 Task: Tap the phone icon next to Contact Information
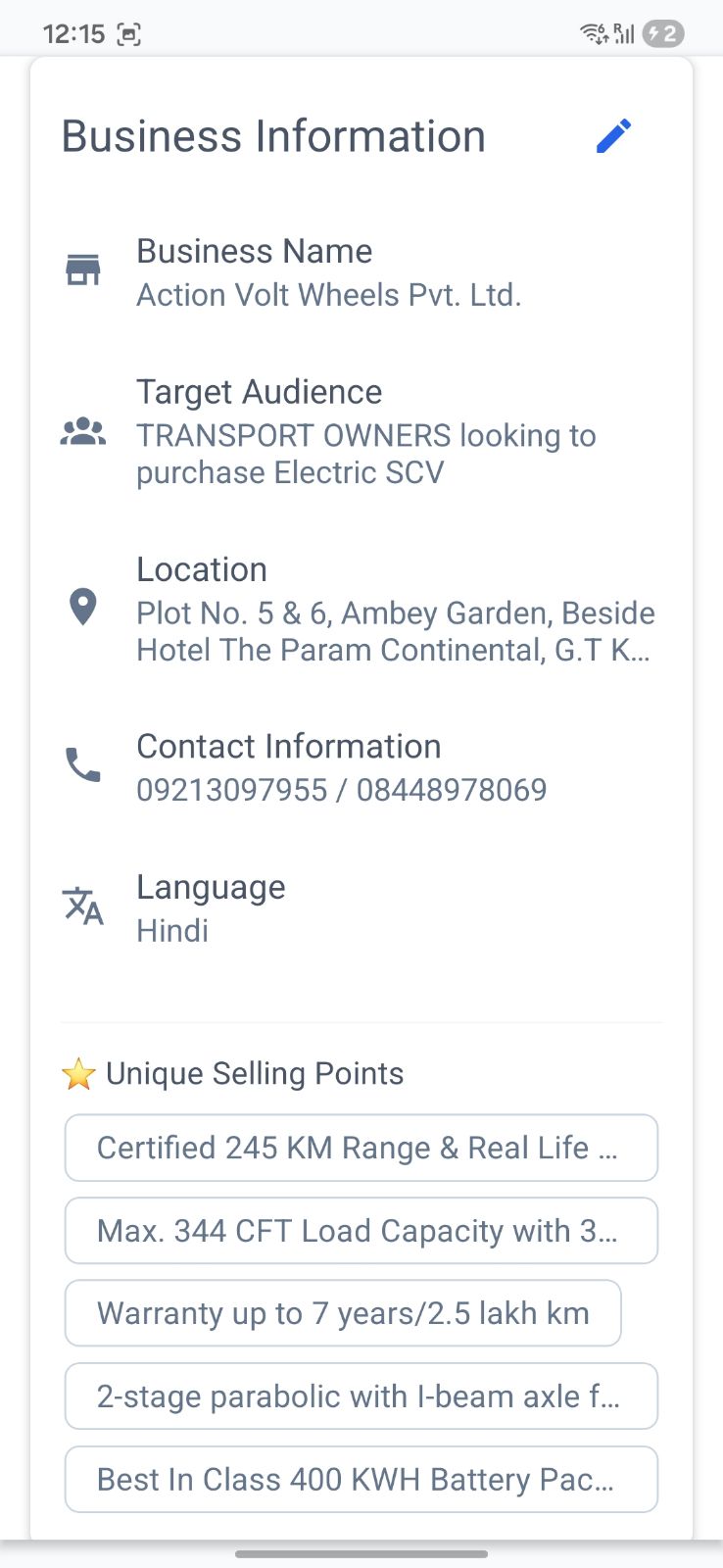click(x=83, y=766)
